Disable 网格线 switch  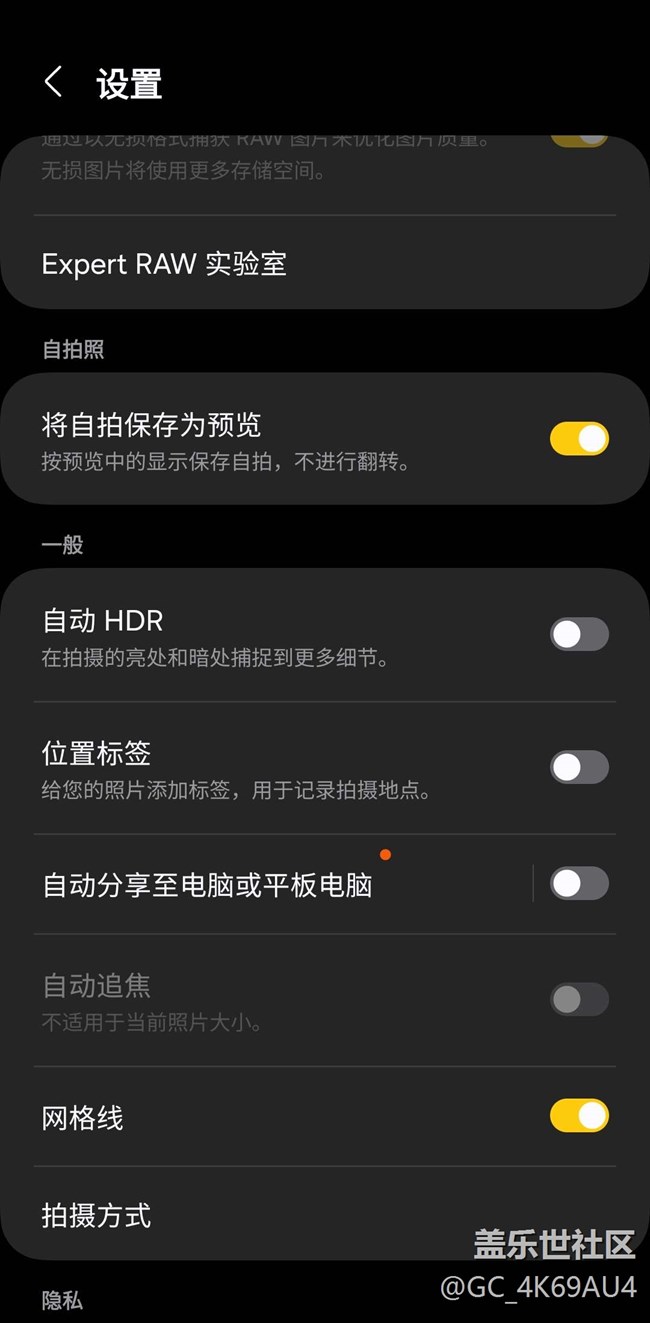point(579,1116)
